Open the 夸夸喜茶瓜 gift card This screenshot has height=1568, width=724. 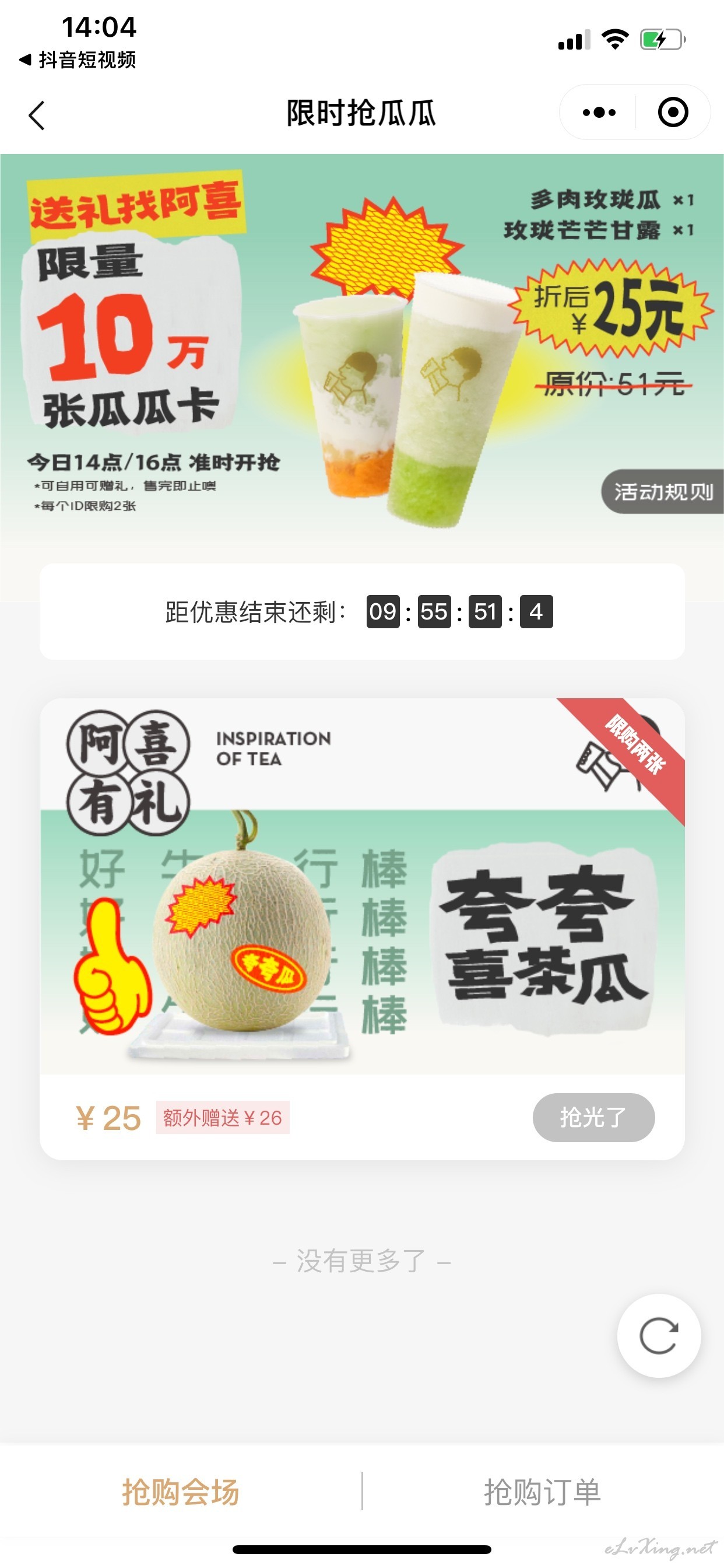click(362, 886)
